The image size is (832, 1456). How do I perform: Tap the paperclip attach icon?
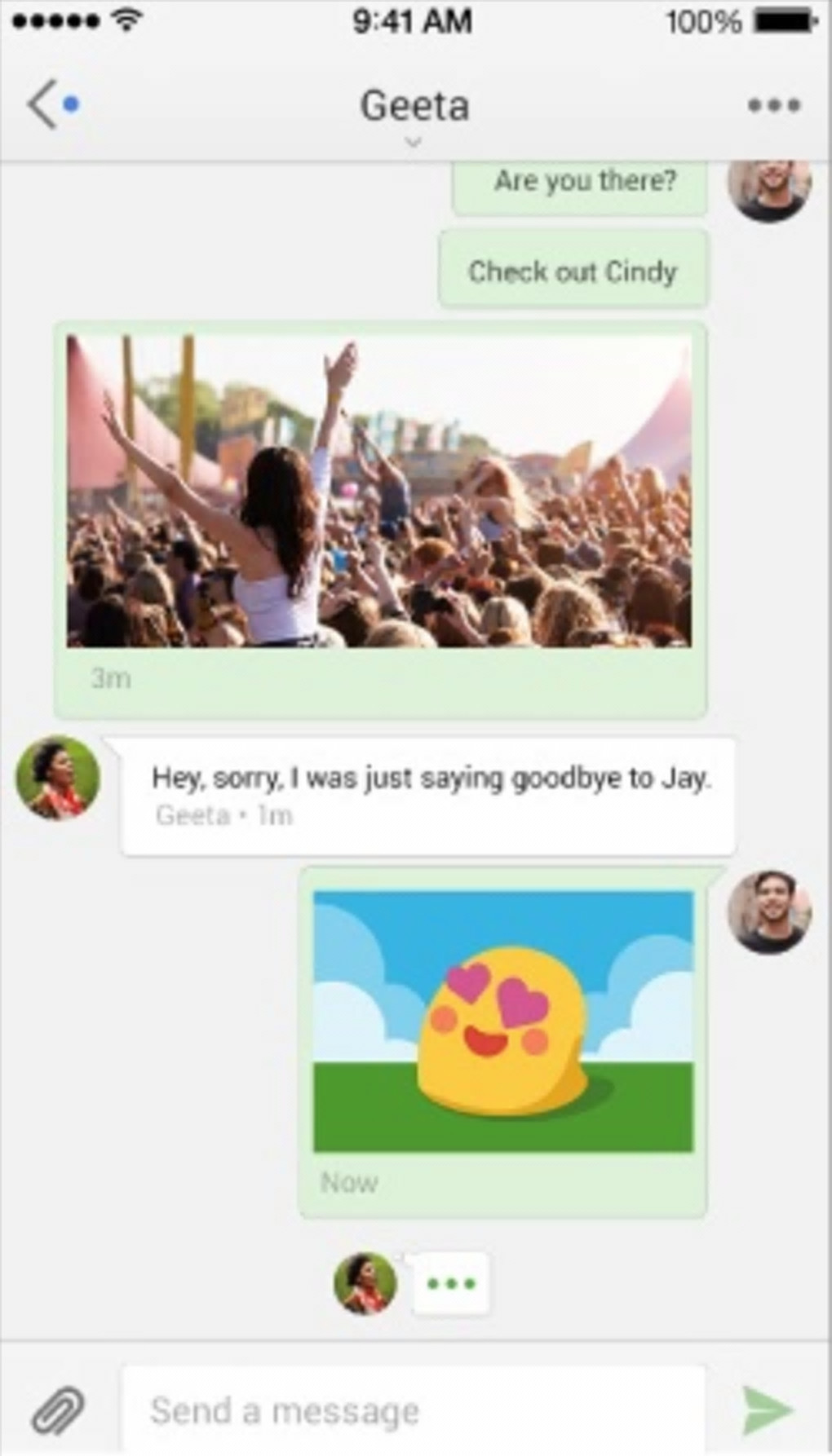[x=58, y=1409]
